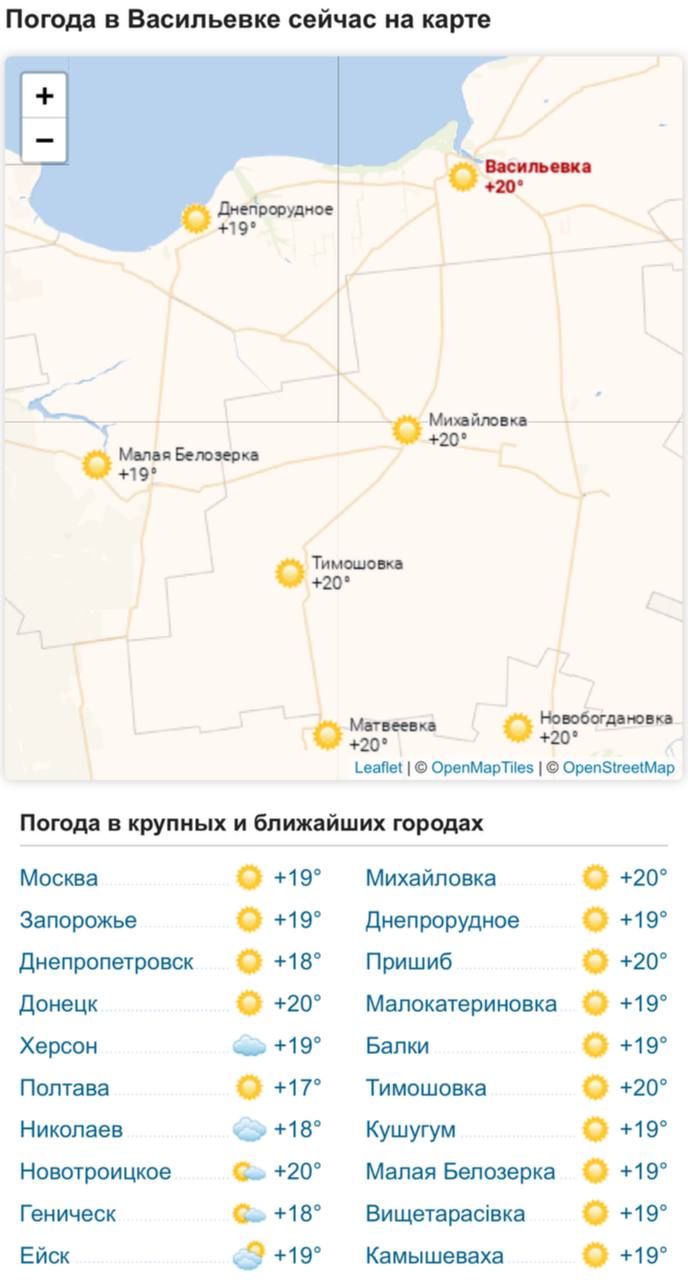Open weather for Днепропетровск
The image size is (688, 1280).
point(107,962)
